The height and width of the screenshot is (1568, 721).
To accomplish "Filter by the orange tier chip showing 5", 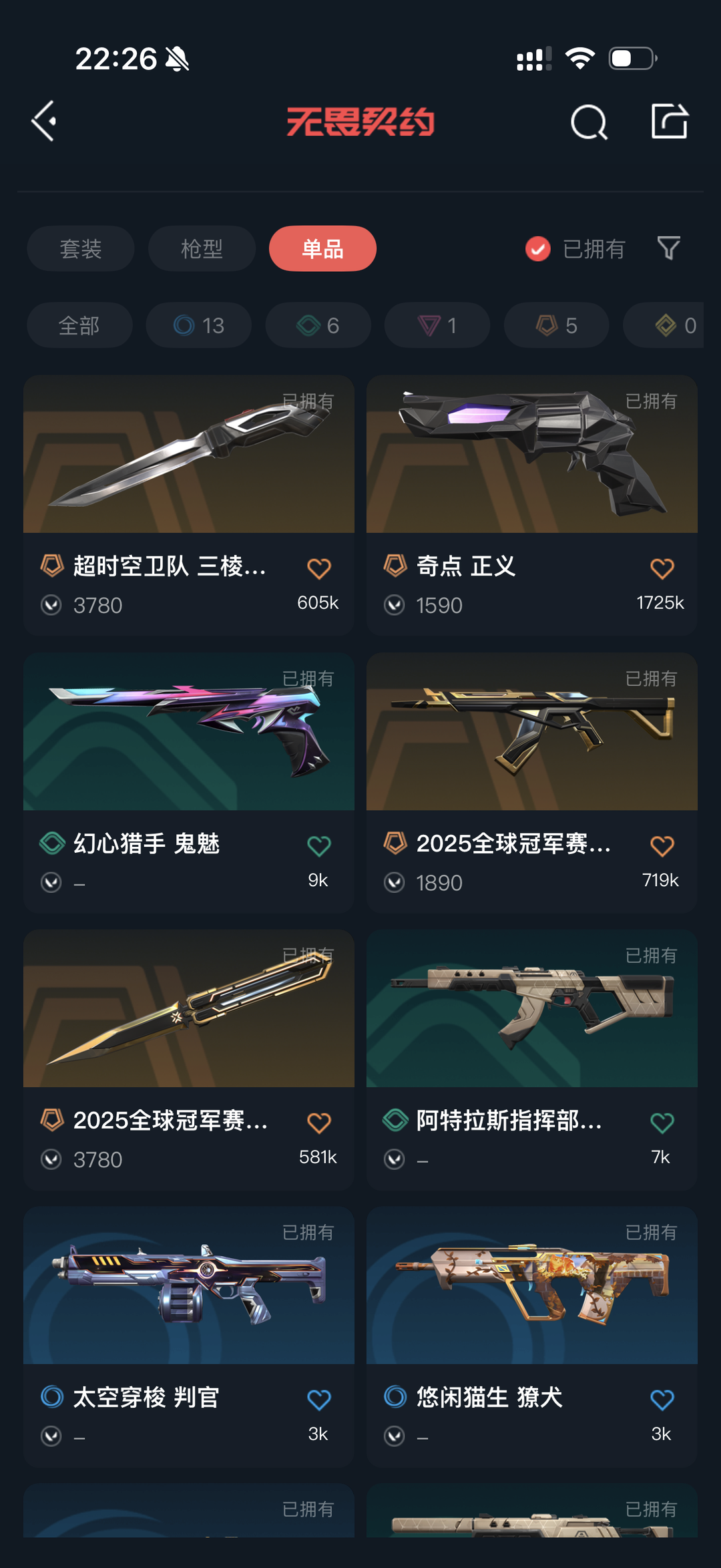I will 556,325.
